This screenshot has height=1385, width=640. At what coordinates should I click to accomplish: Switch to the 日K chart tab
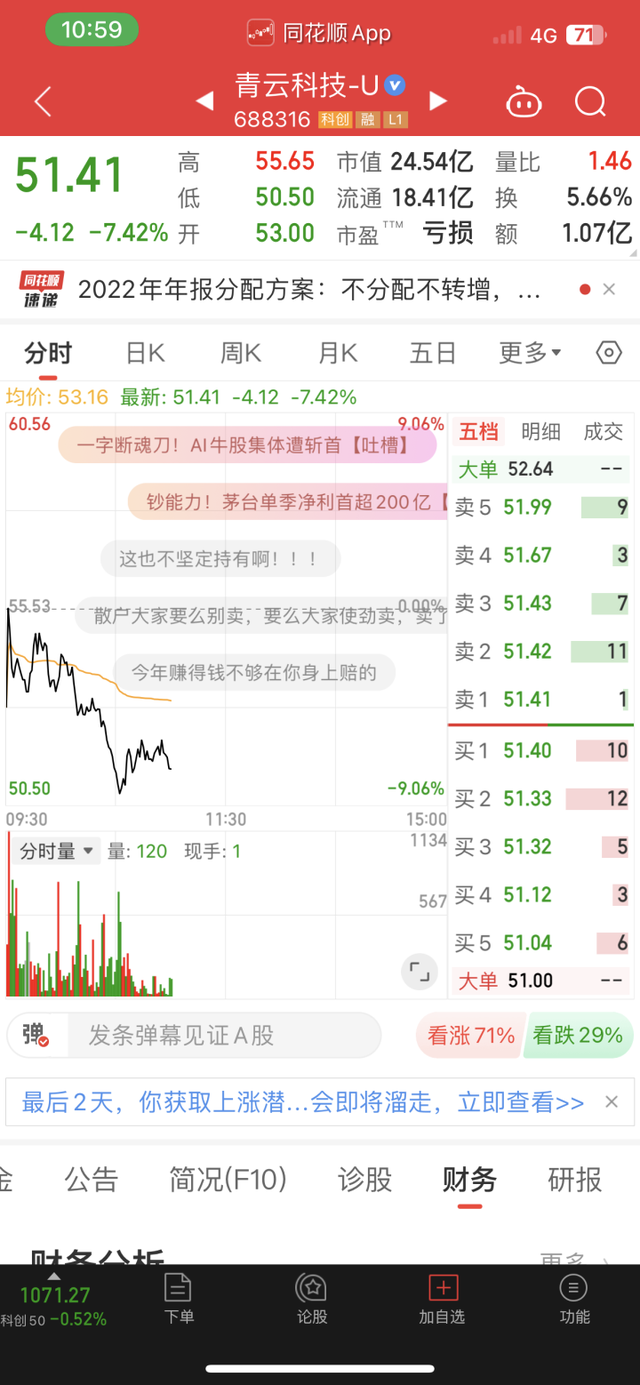coord(145,353)
